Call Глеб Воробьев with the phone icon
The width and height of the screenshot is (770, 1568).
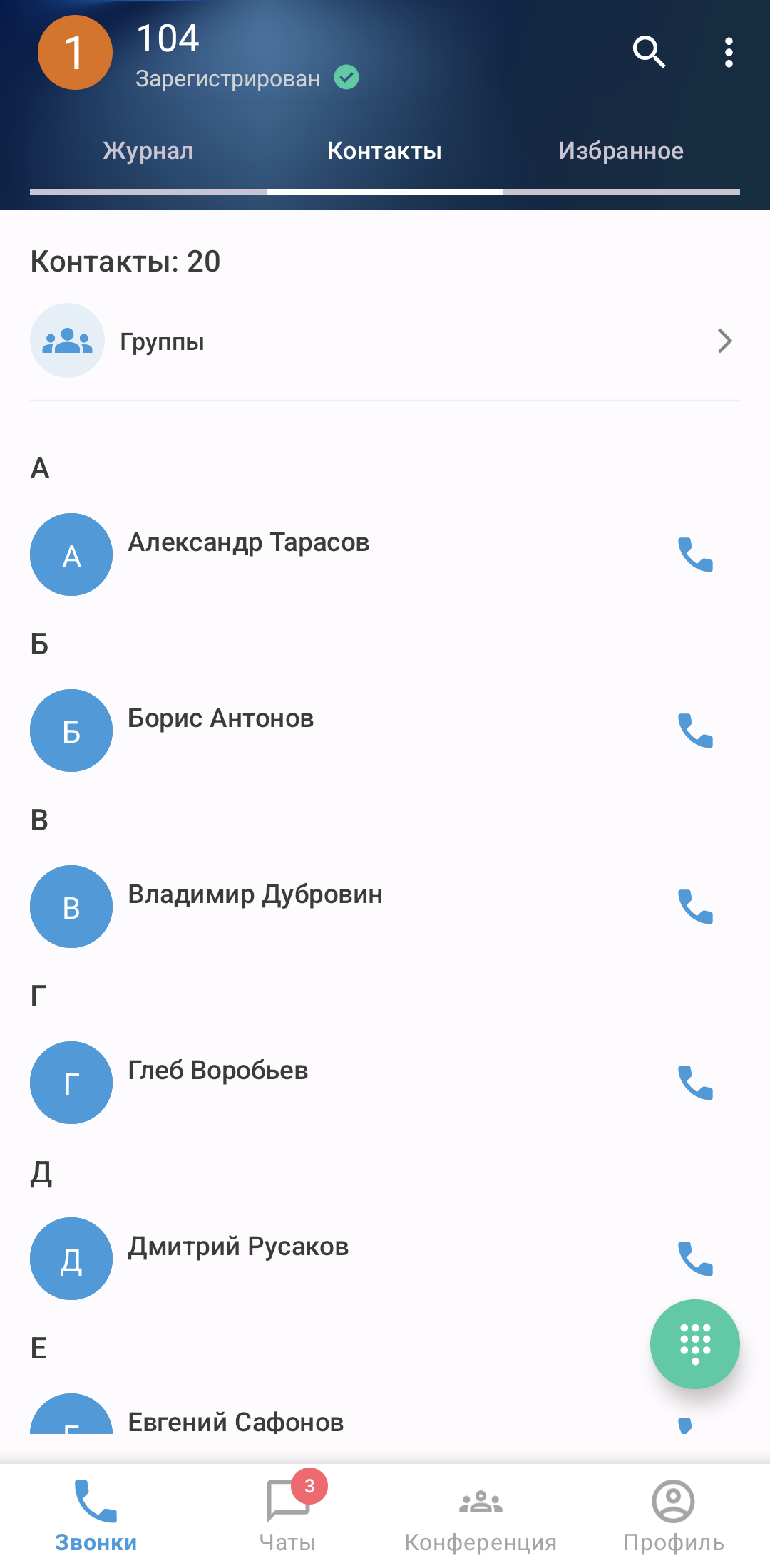pyautogui.click(x=695, y=1083)
